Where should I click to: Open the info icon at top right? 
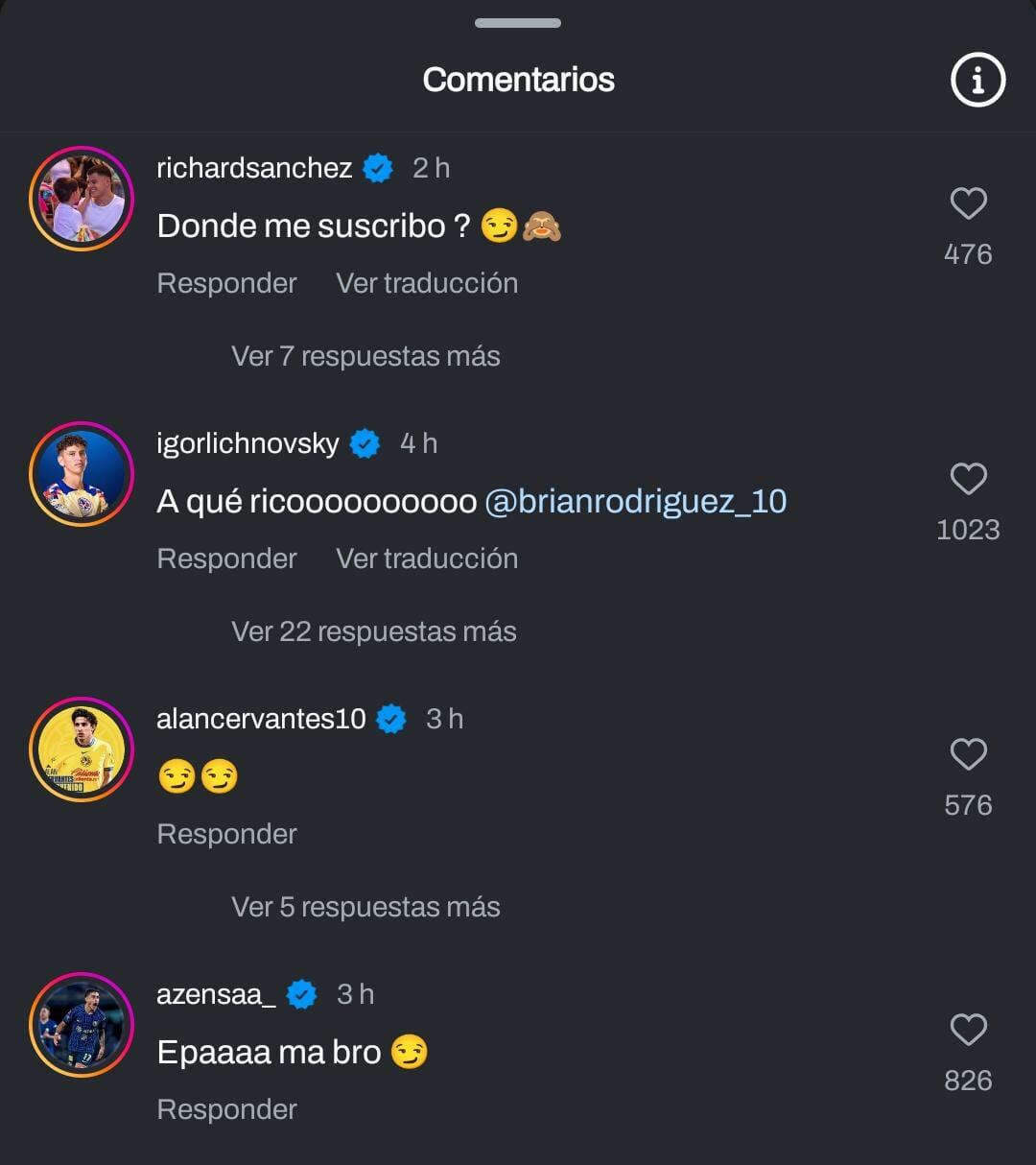(x=977, y=80)
